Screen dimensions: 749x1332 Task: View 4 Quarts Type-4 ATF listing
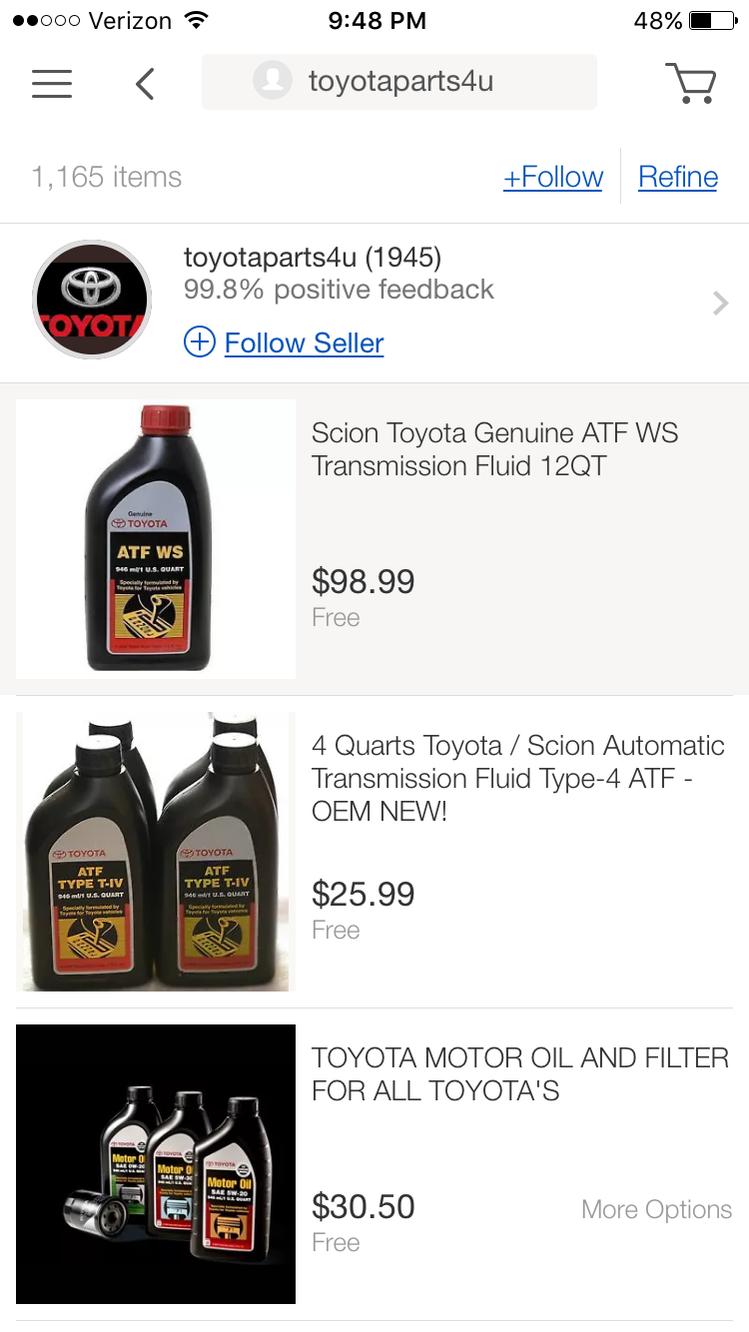point(374,852)
